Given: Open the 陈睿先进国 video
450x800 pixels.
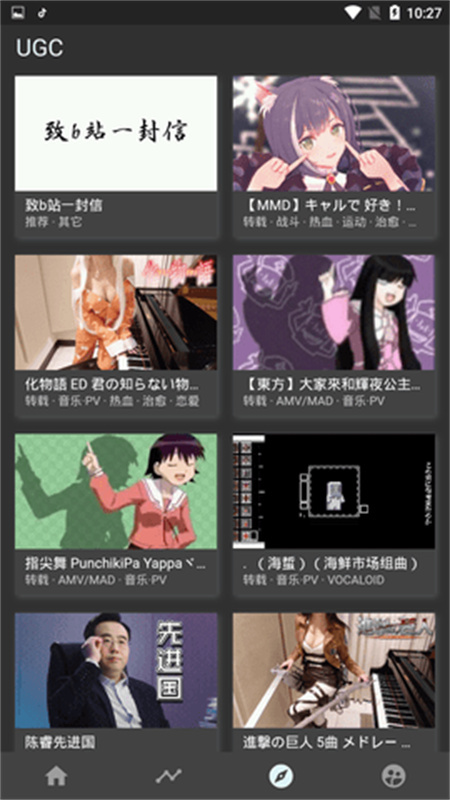Looking at the screenshot, I should click(x=116, y=682).
